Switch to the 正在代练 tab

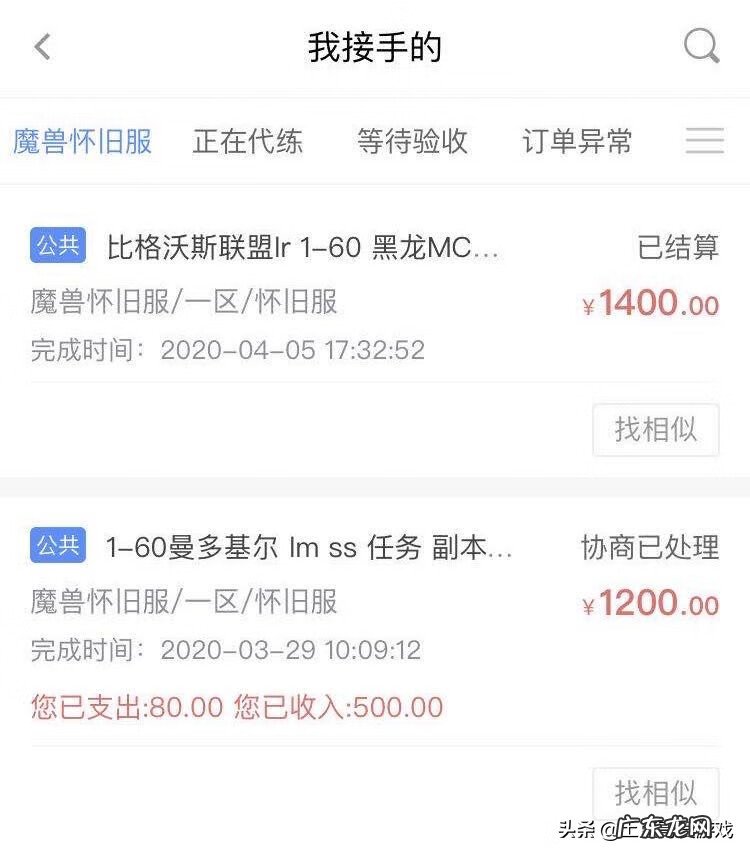247,142
